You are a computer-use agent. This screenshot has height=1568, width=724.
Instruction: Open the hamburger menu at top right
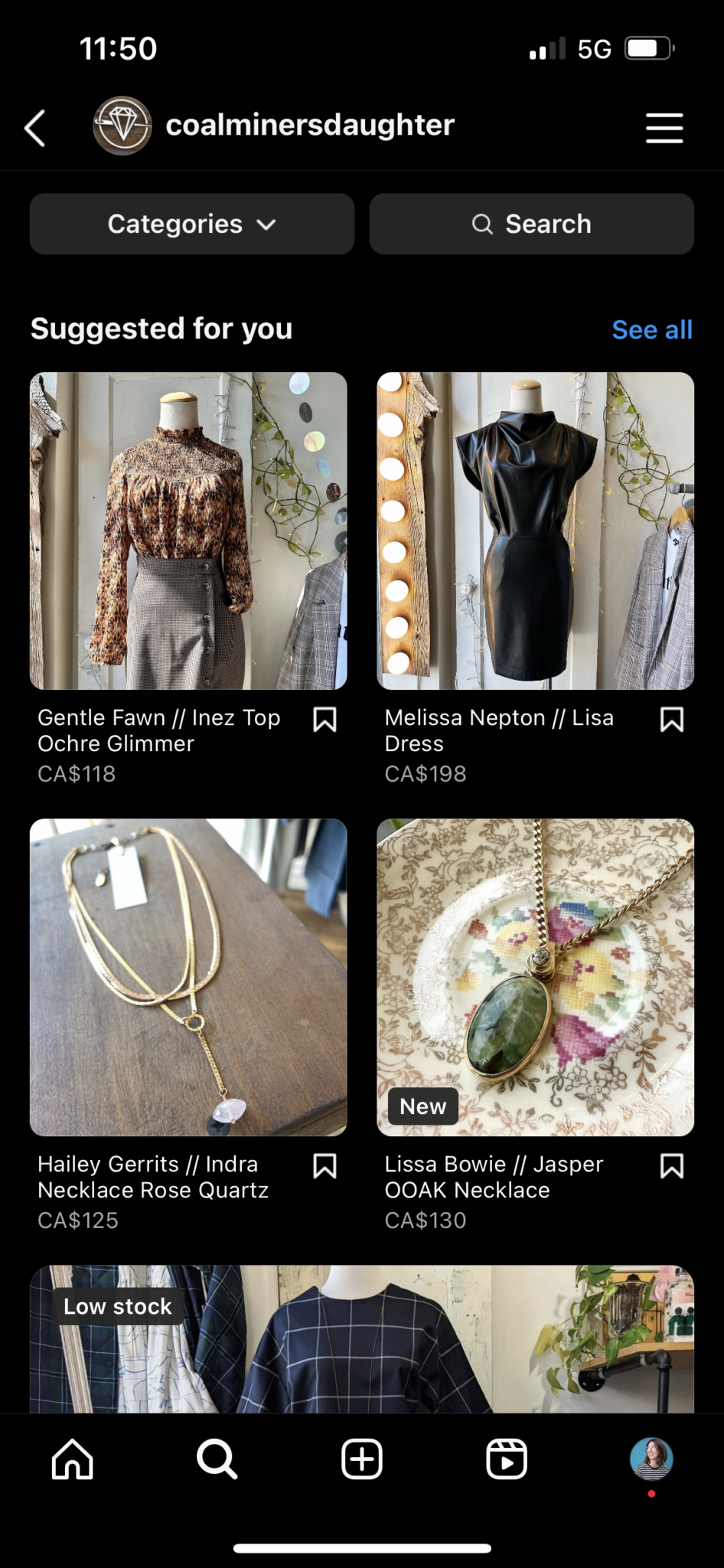point(664,127)
